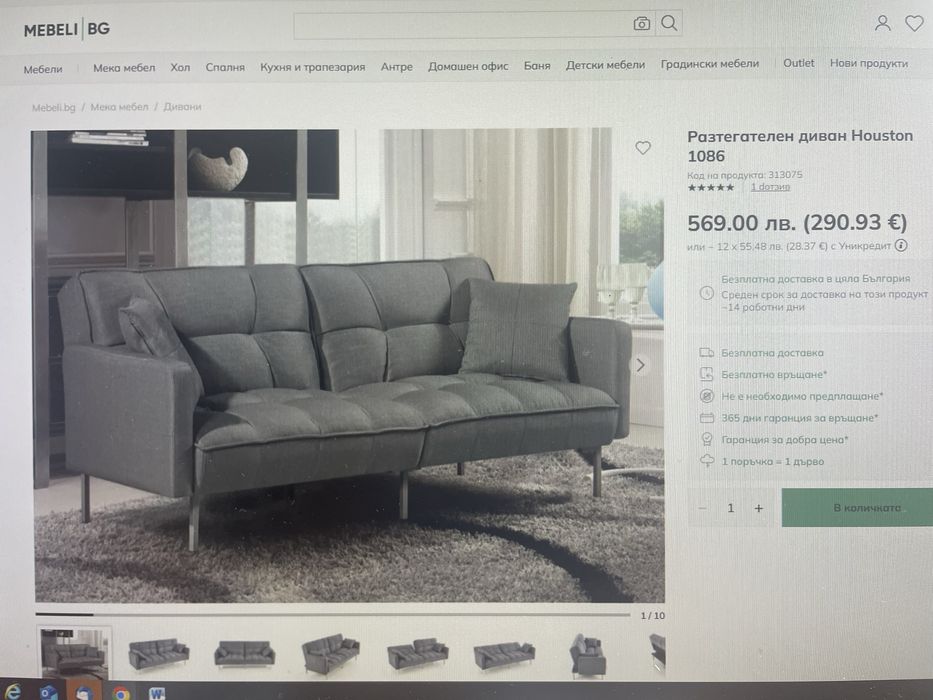Open the 1 отзив review link

click(x=770, y=187)
